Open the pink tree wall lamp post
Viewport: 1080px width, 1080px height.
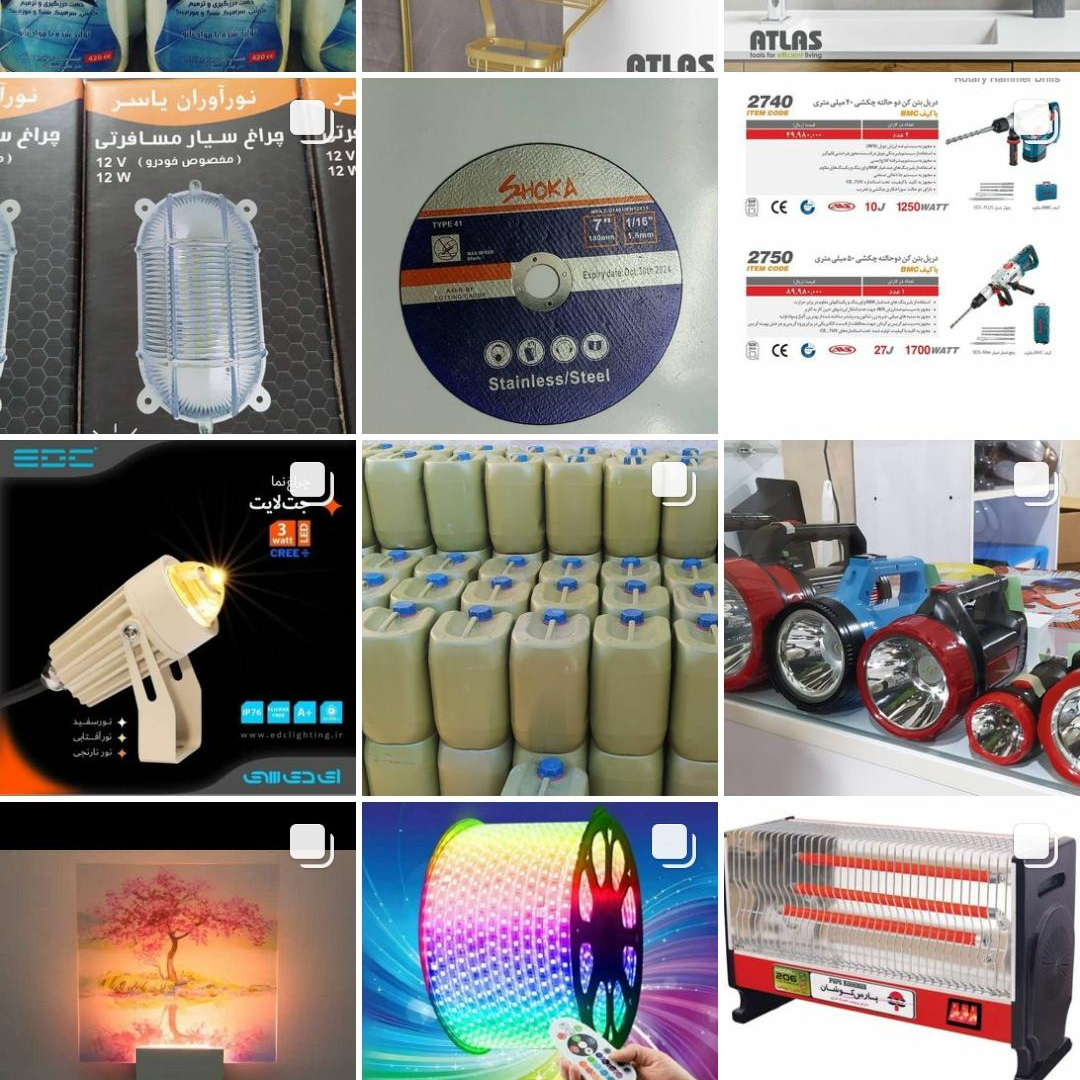(177, 940)
